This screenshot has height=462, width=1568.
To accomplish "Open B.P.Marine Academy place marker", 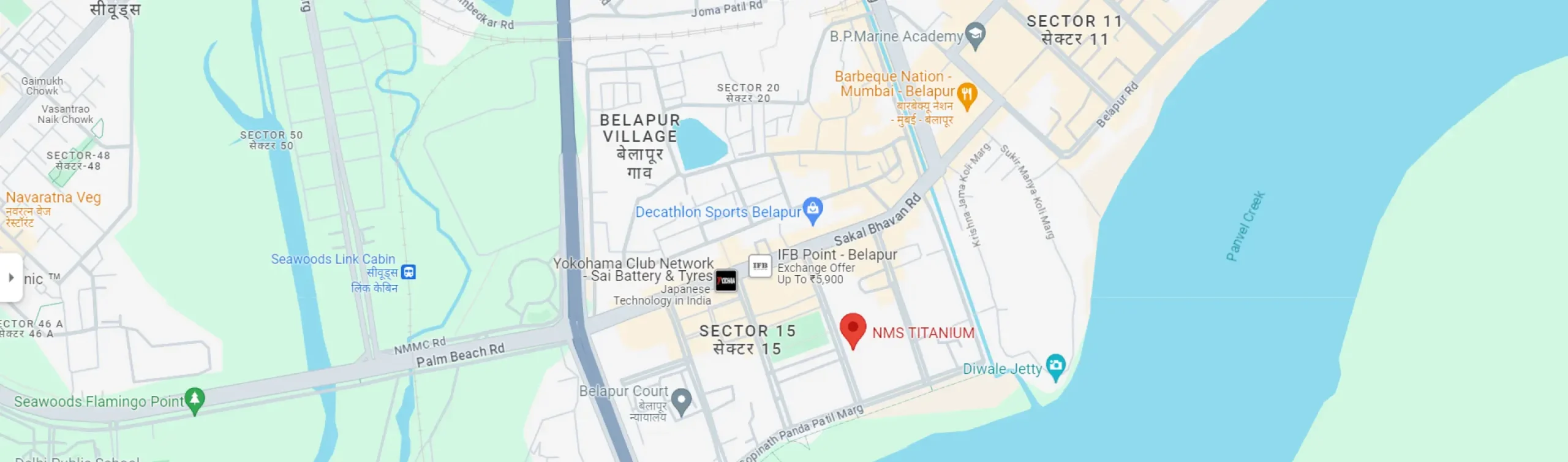I will 975,35.
